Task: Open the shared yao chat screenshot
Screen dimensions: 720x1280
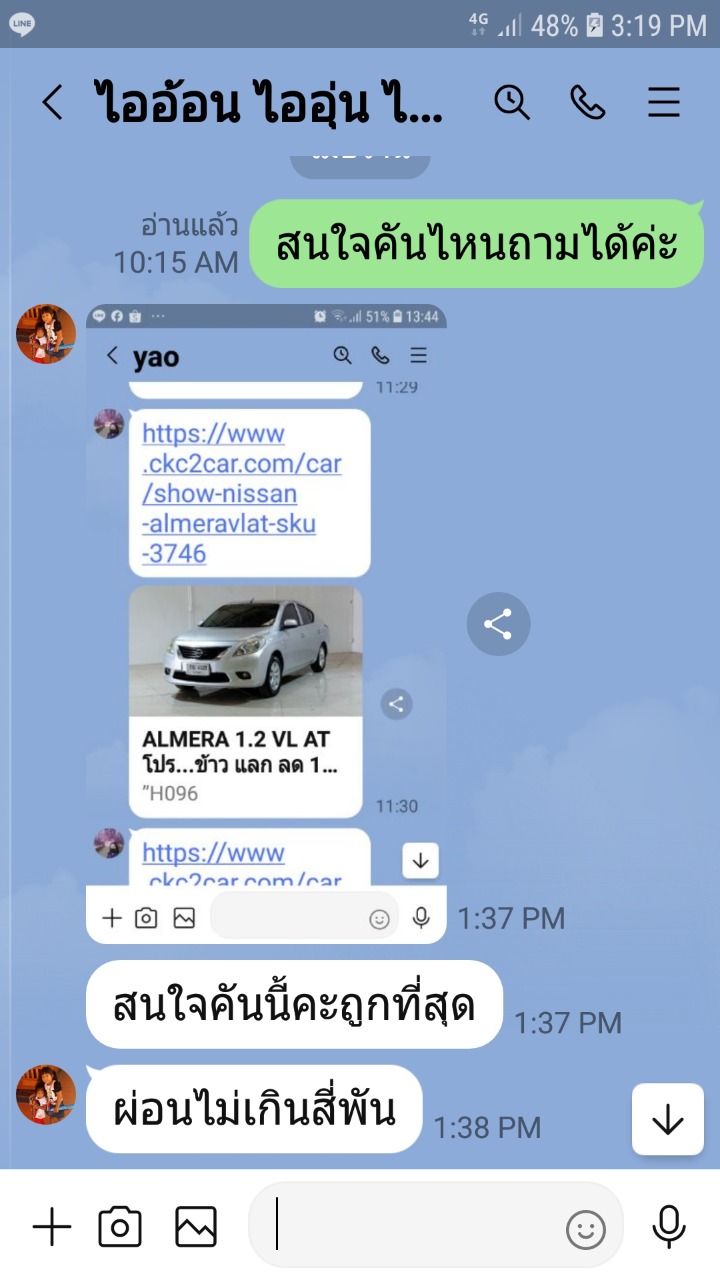Action: point(266,624)
